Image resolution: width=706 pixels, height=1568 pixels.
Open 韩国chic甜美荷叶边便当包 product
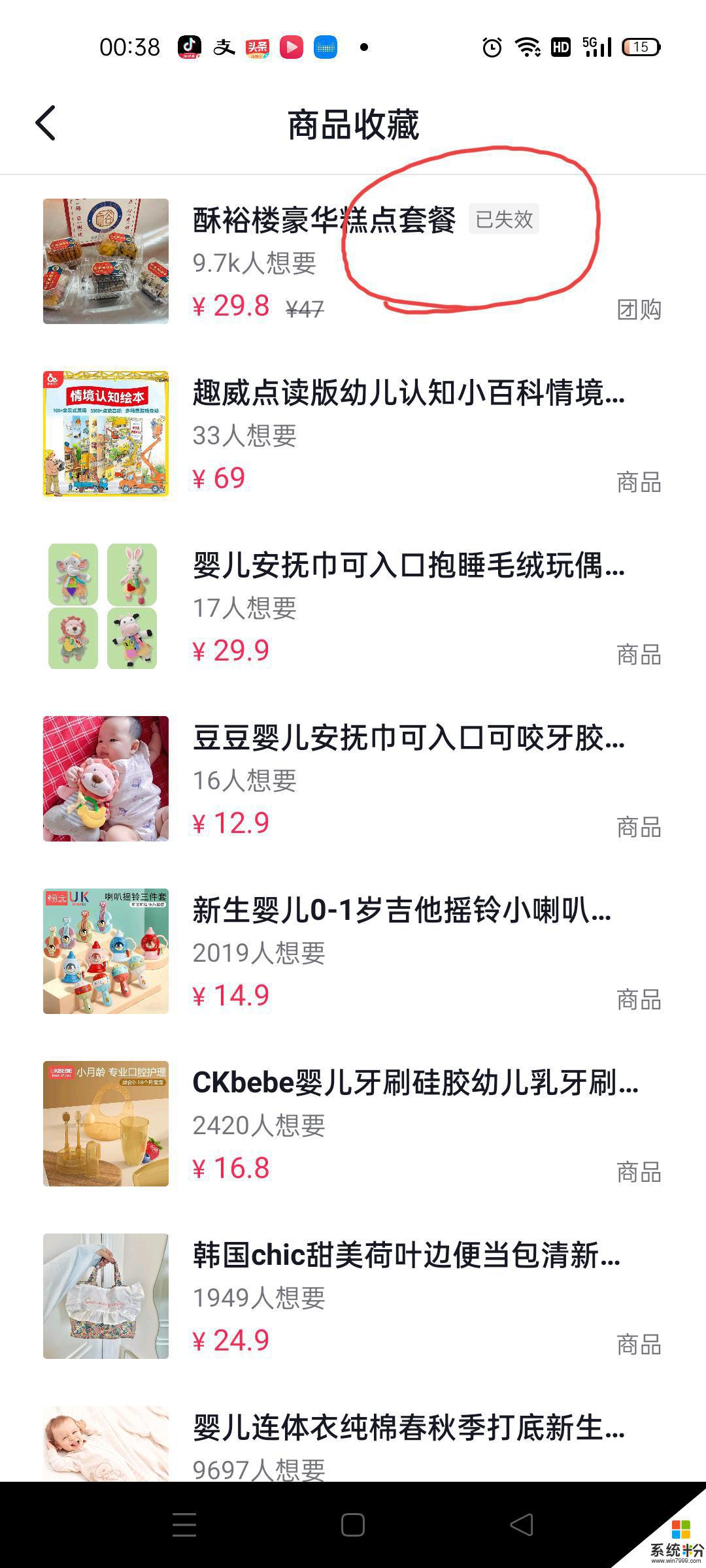click(x=405, y=1256)
